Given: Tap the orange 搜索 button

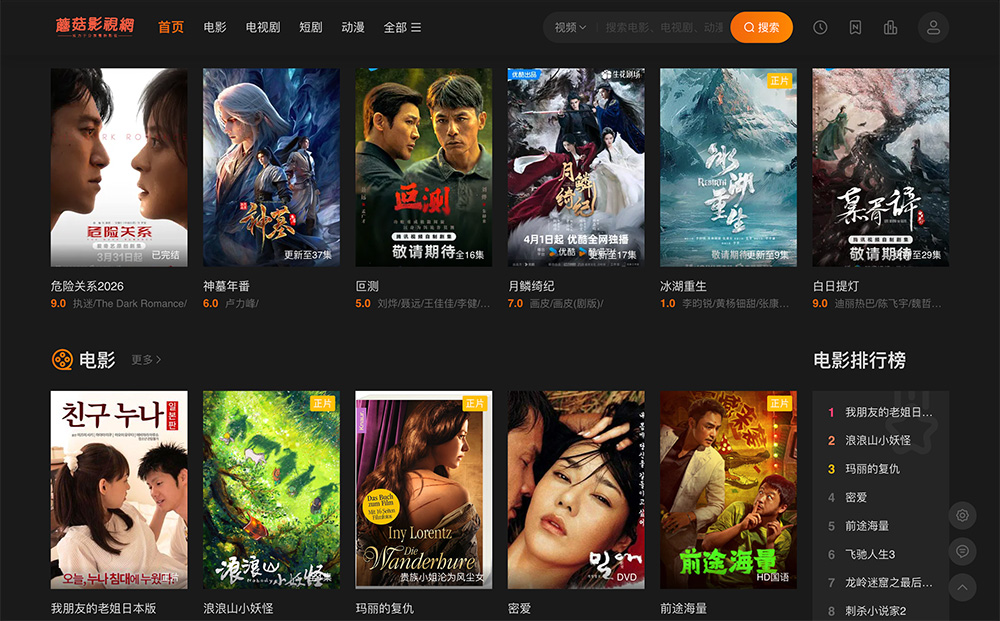Looking at the screenshot, I should tap(761, 28).
